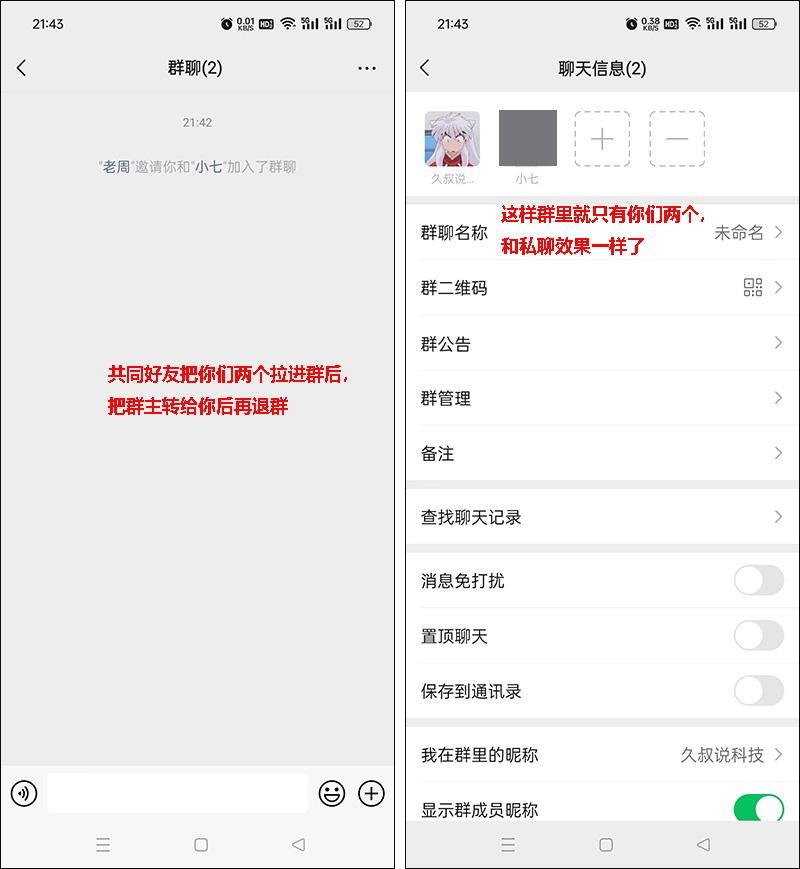Image resolution: width=800 pixels, height=869 pixels.
Task: Open 查找聊天记录
Action: point(600,517)
